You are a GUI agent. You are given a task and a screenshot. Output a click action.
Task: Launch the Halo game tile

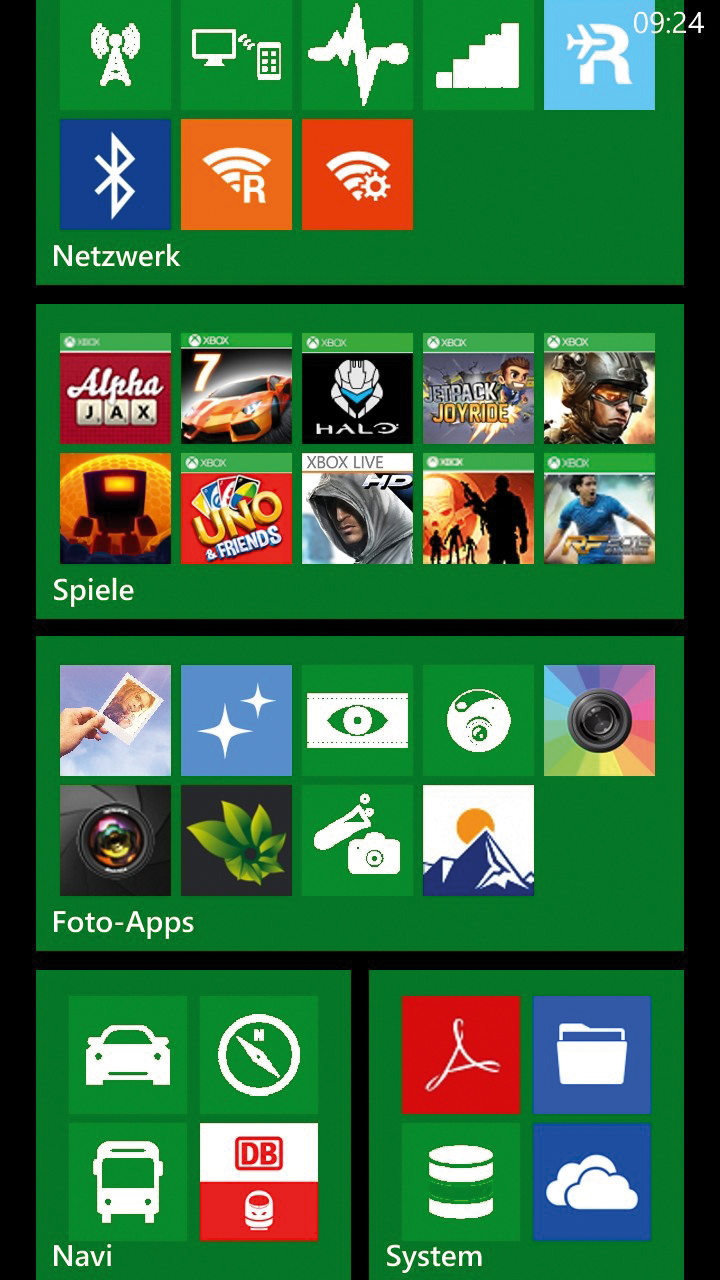click(x=357, y=388)
